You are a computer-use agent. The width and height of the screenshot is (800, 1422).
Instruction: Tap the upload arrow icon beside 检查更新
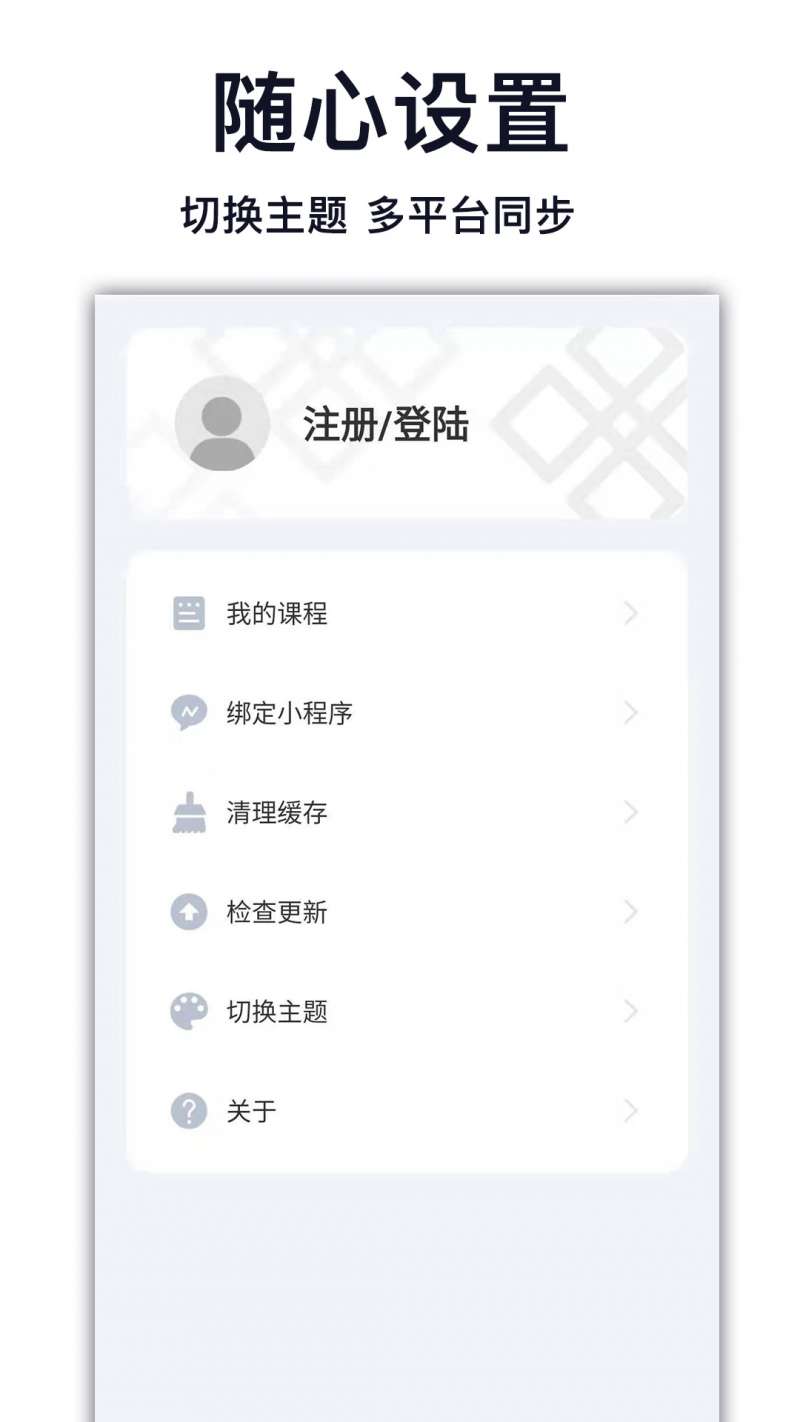[189, 911]
